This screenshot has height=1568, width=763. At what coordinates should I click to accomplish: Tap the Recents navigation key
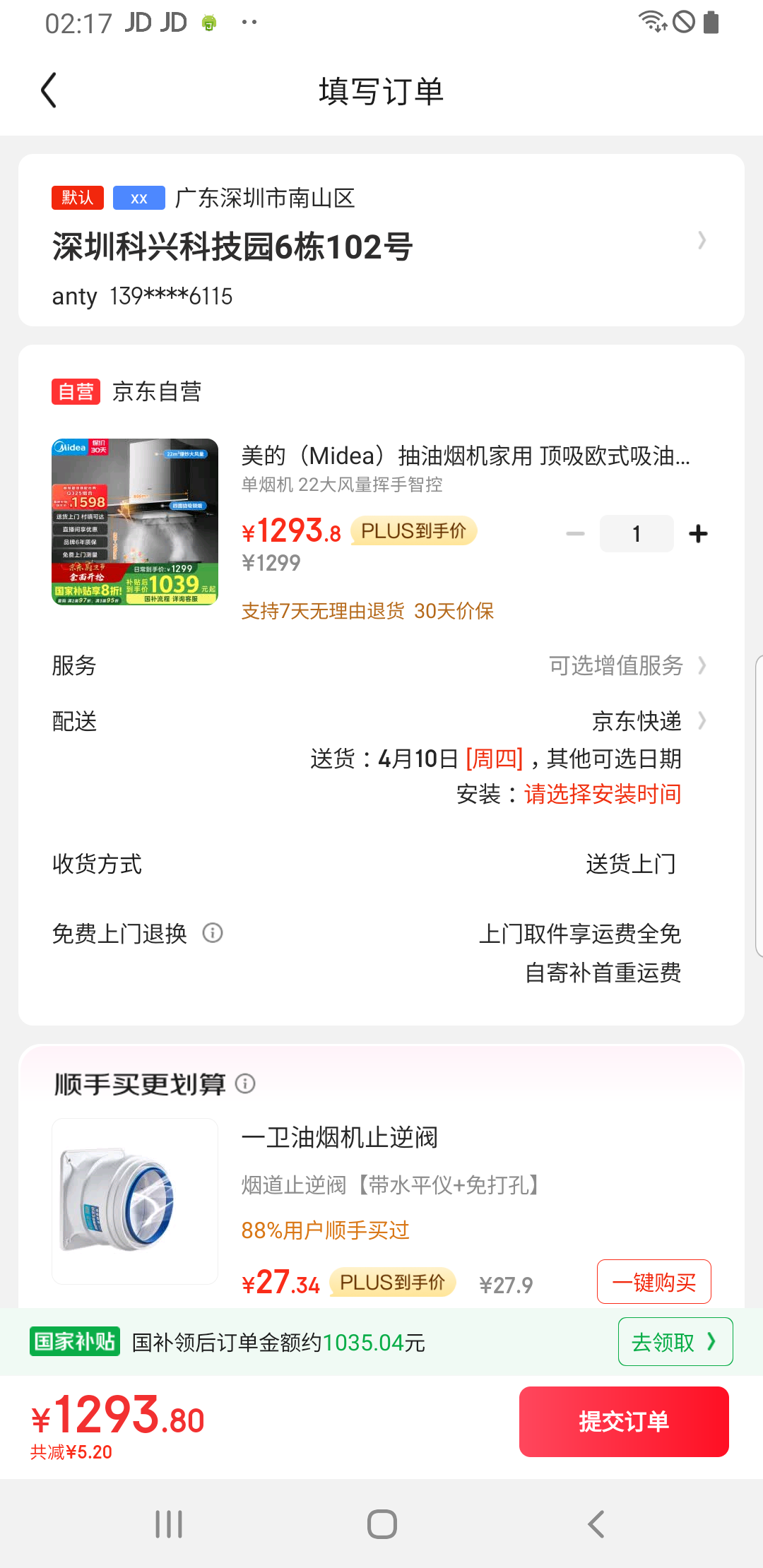coord(168,1524)
